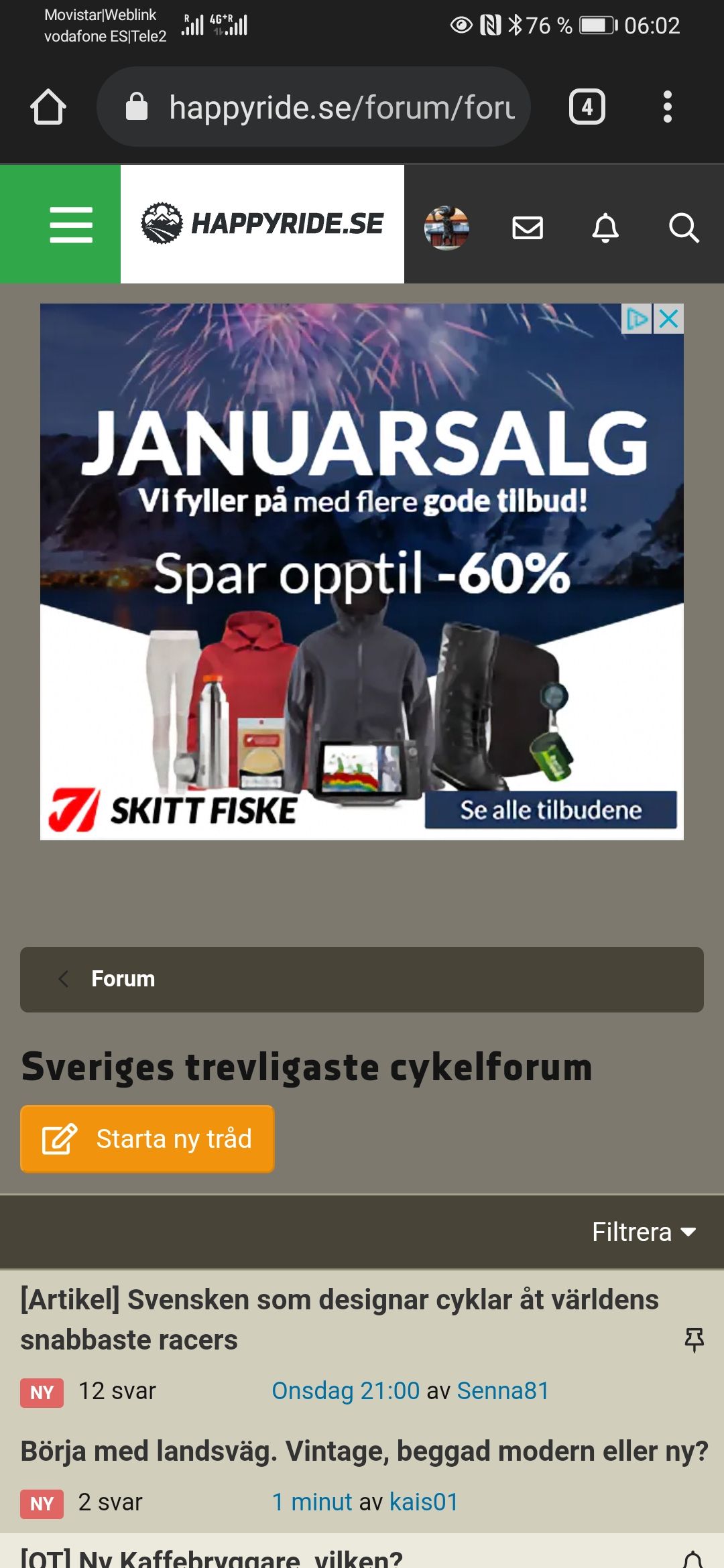Jump to the latest post from Onsdag 21:00
The height and width of the screenshot is (1568, 724).
(x=345, y=1391)
